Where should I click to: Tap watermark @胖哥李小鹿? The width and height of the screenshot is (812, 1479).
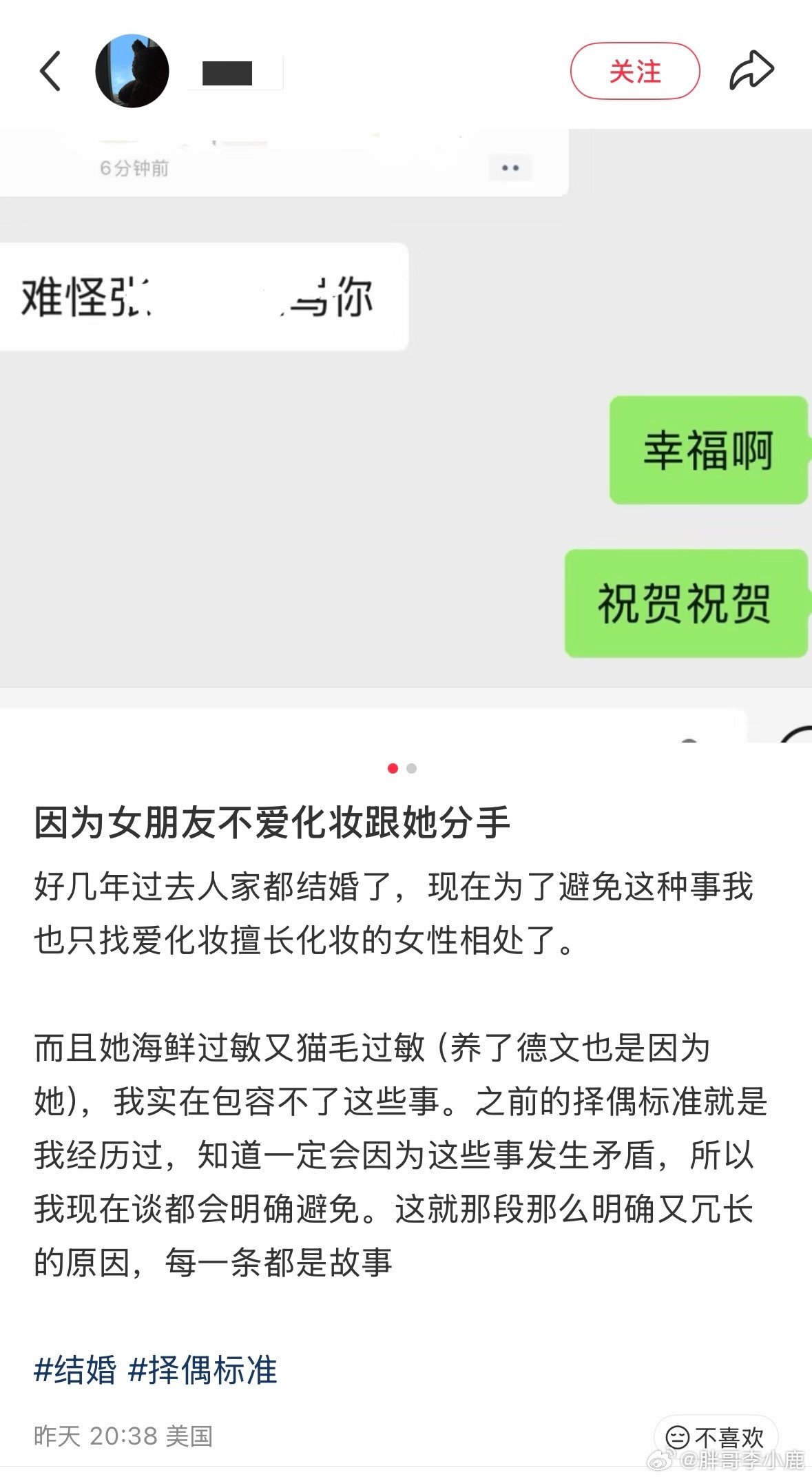point(730,1460)
